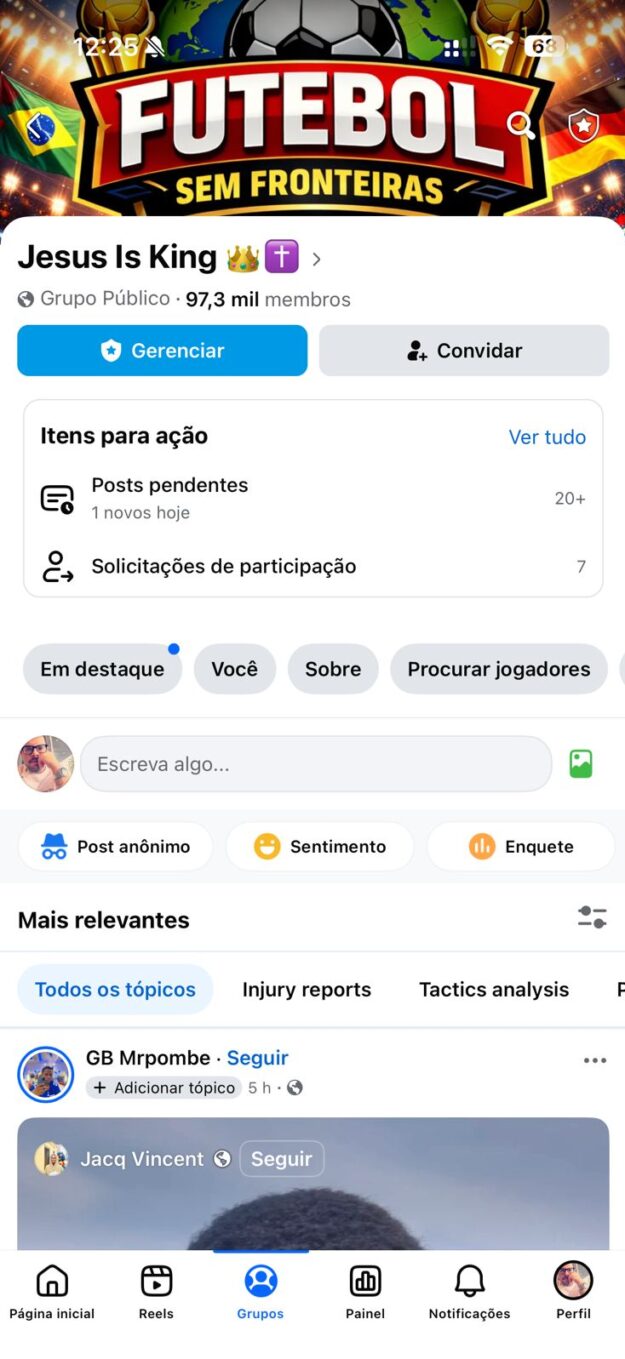Filter by Injury reports topic
Screen dimensions: 625x1359
coord(306,989)
